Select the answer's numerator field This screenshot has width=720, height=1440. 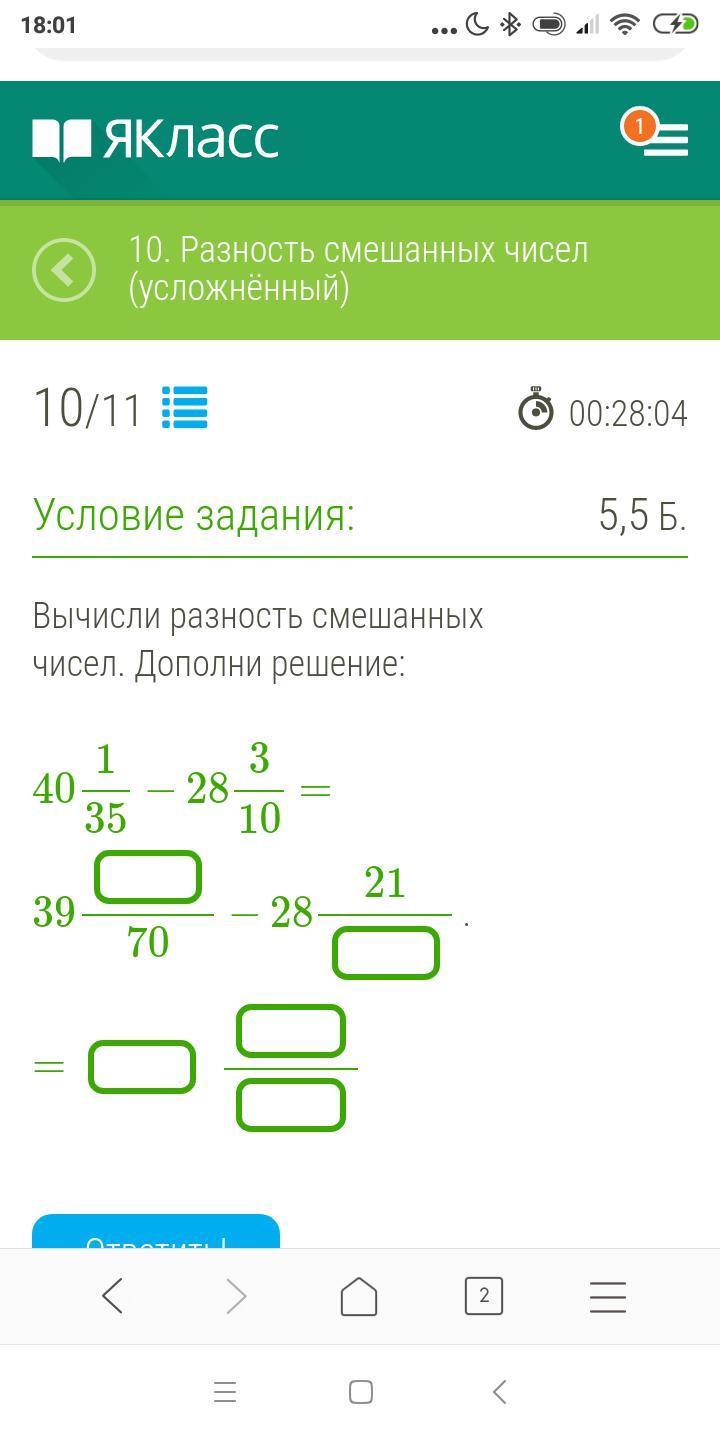(x=291, y=1031)
